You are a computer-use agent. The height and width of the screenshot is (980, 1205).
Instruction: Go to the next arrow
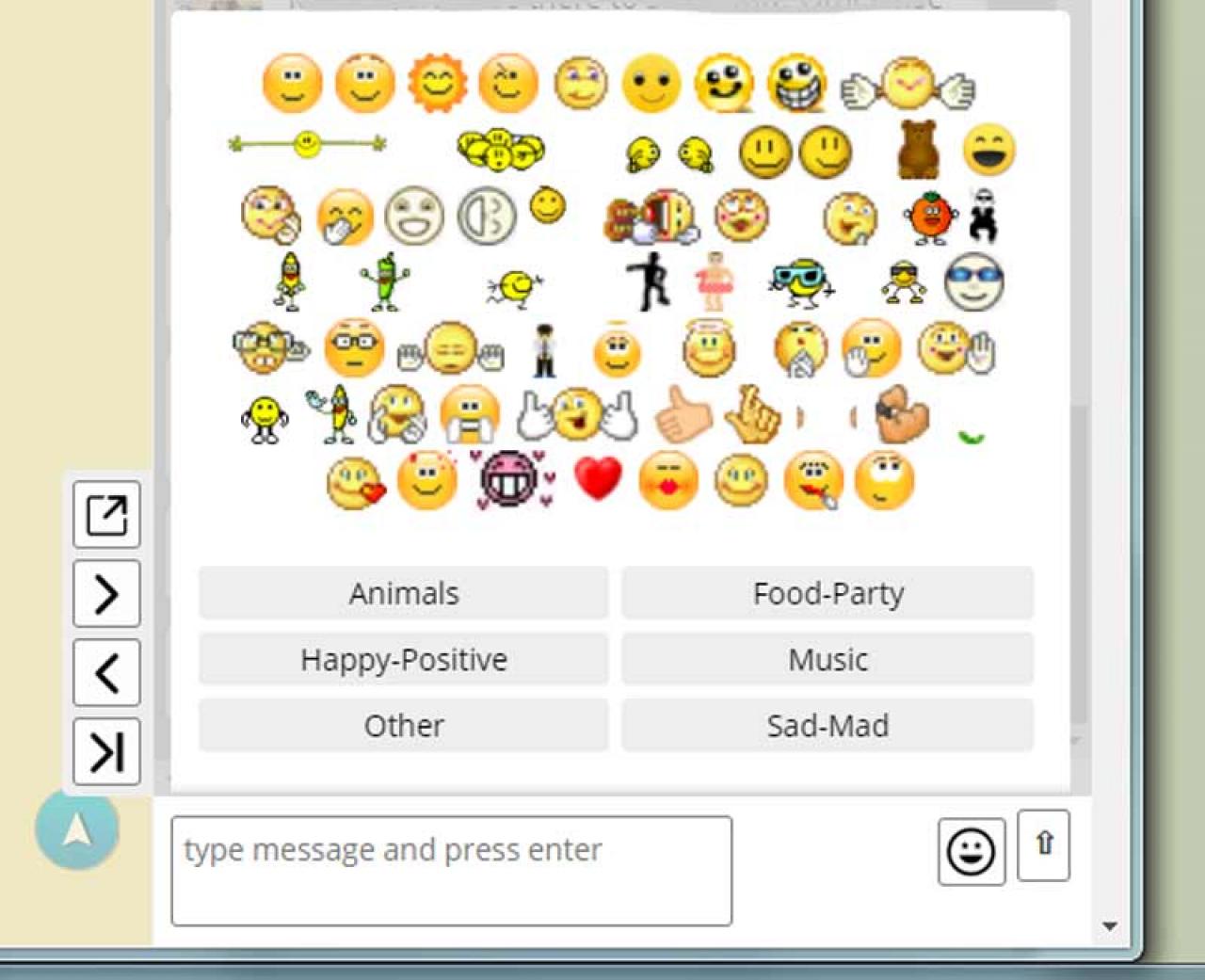(x=106, y=594)
